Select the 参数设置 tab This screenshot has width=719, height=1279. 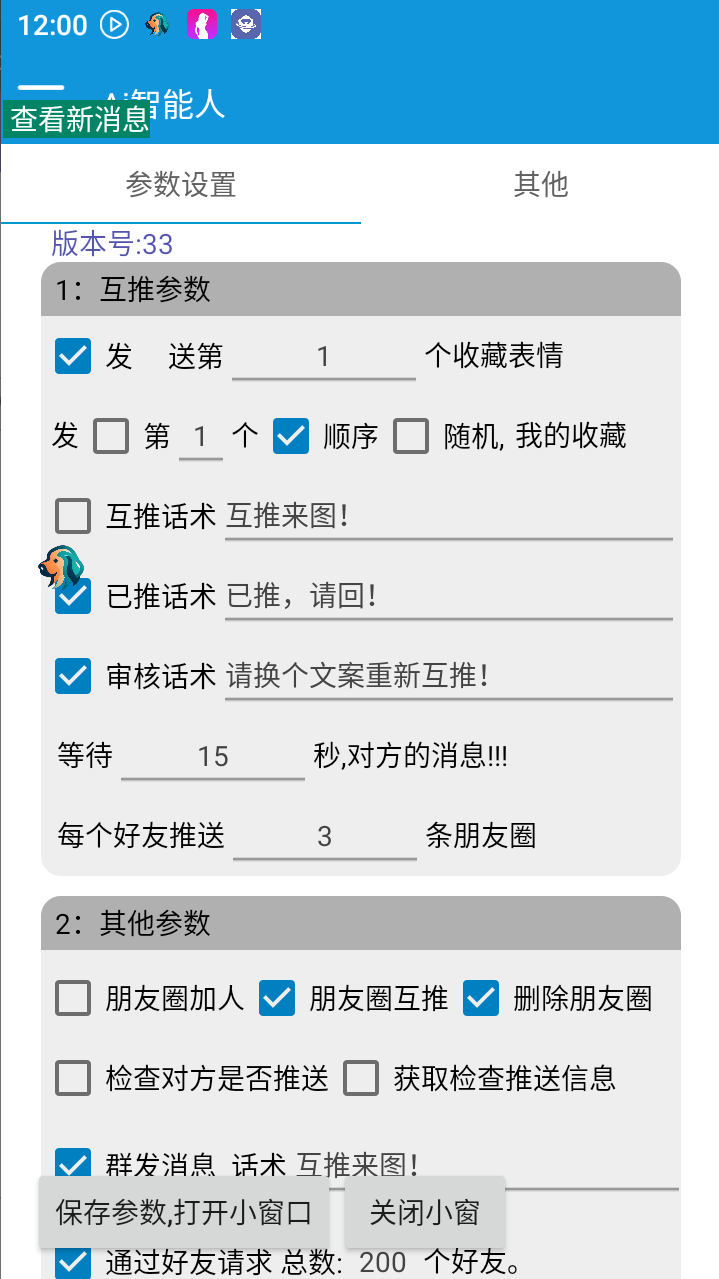coord(181,184)
